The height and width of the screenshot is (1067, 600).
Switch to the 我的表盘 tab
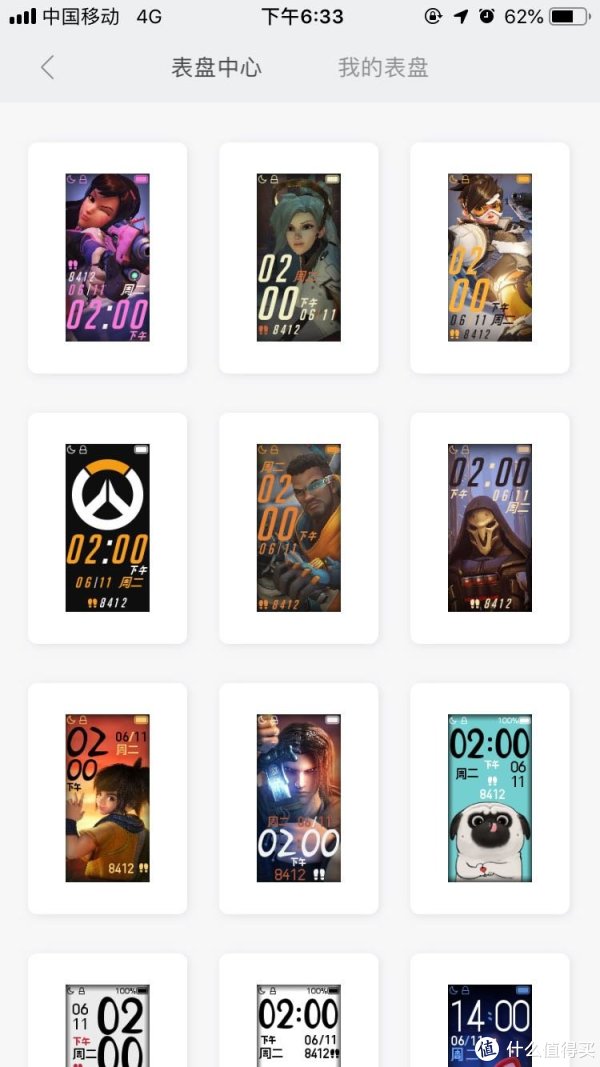383,68
